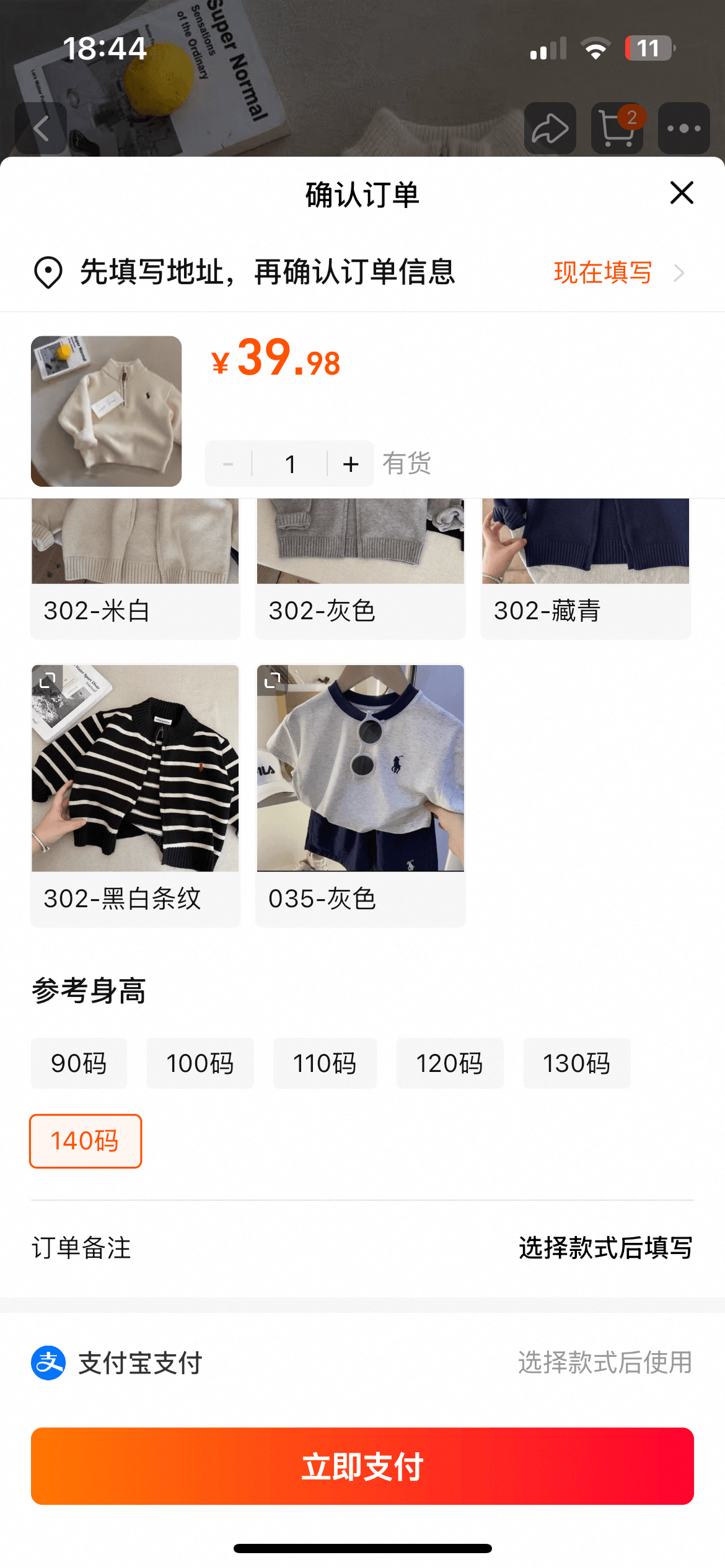Screen dimensions: 725x1568
Task: Choose the 302-灰色 style
Action: [x=360, y=570]
